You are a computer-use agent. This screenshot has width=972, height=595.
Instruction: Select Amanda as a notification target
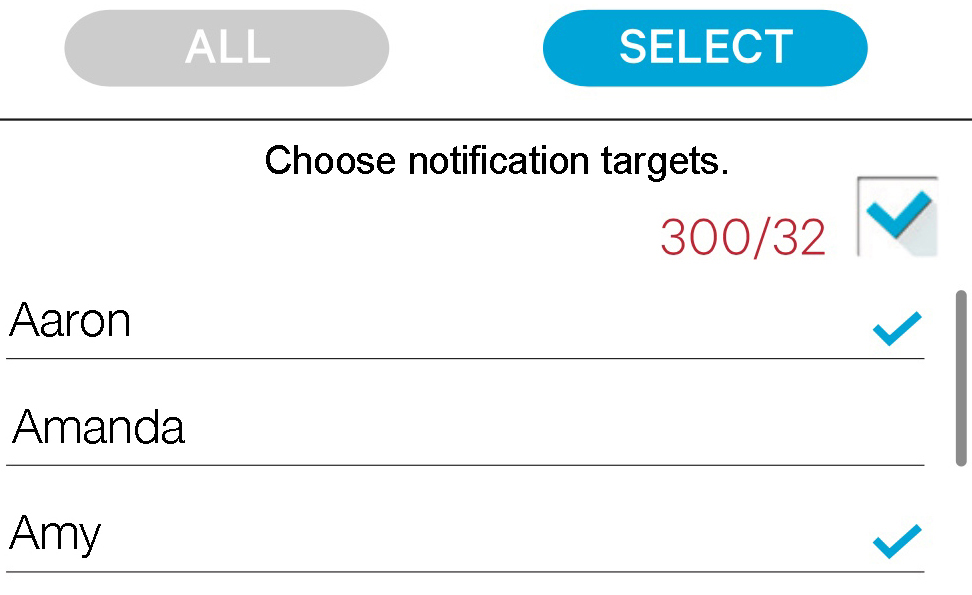click(465, 428)
